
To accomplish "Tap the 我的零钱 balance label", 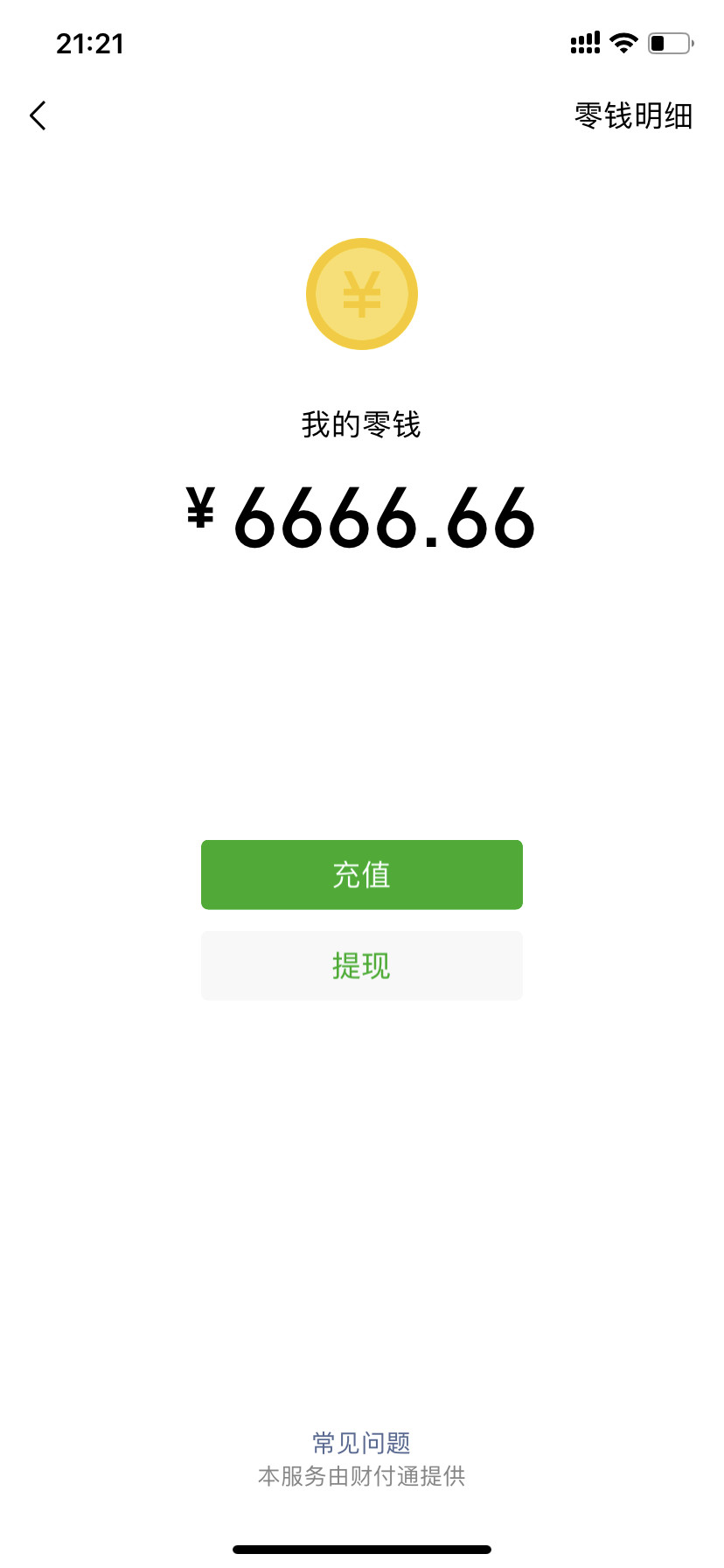I will pyautogui.click(x=361, y=423).
